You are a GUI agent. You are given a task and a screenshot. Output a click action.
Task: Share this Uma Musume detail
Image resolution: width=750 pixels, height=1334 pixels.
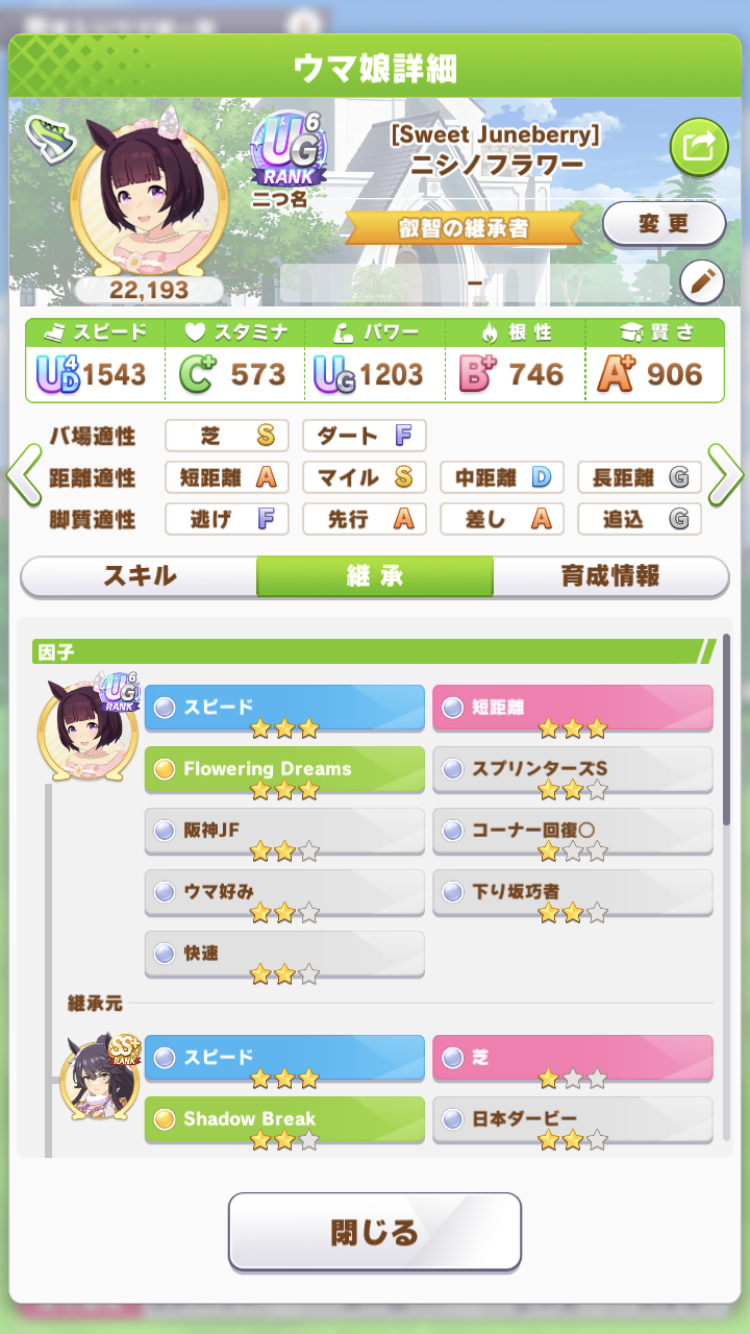pos(698,147)
